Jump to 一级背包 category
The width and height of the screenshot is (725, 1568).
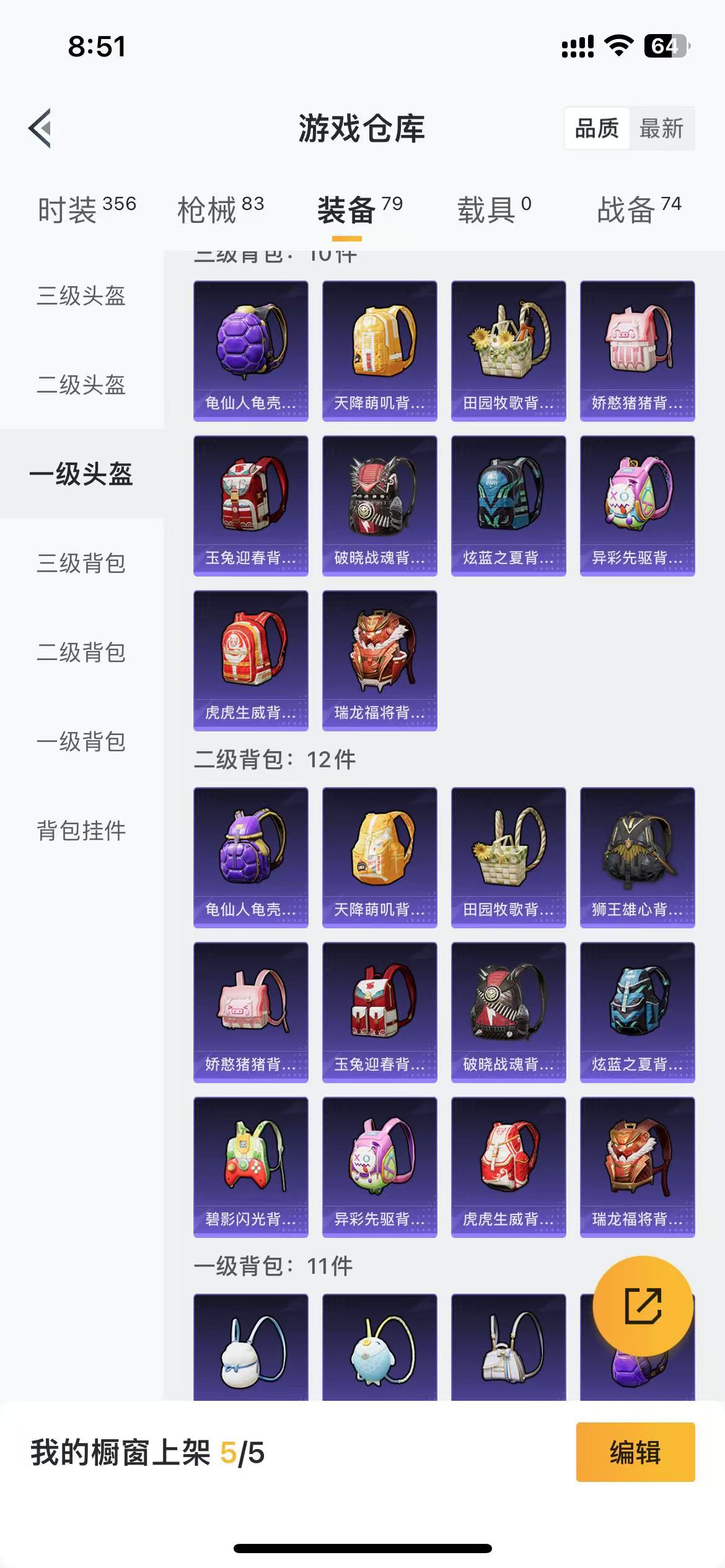pos(81,741)
